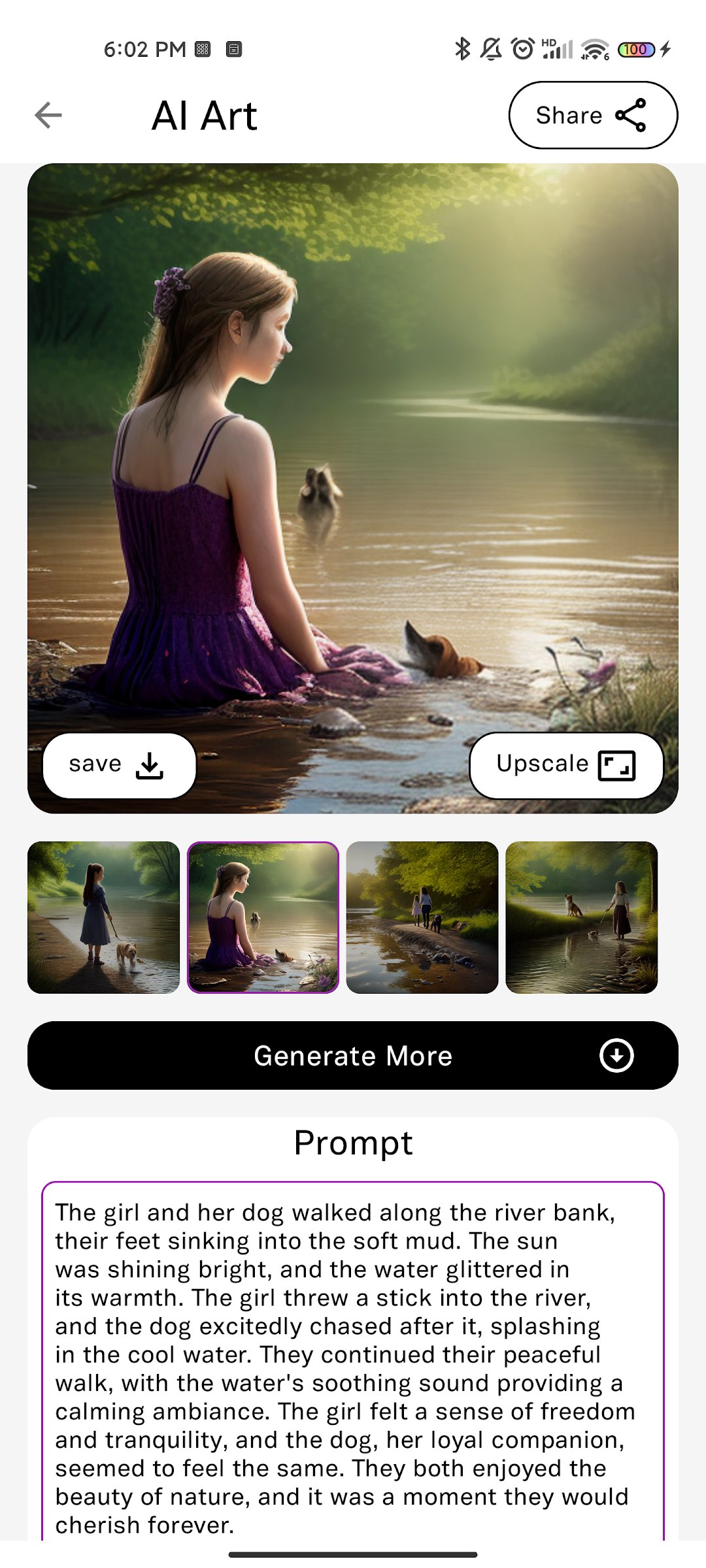Save the generated image
Viewport: 706px width, 1568px height.
pos(119,765)
